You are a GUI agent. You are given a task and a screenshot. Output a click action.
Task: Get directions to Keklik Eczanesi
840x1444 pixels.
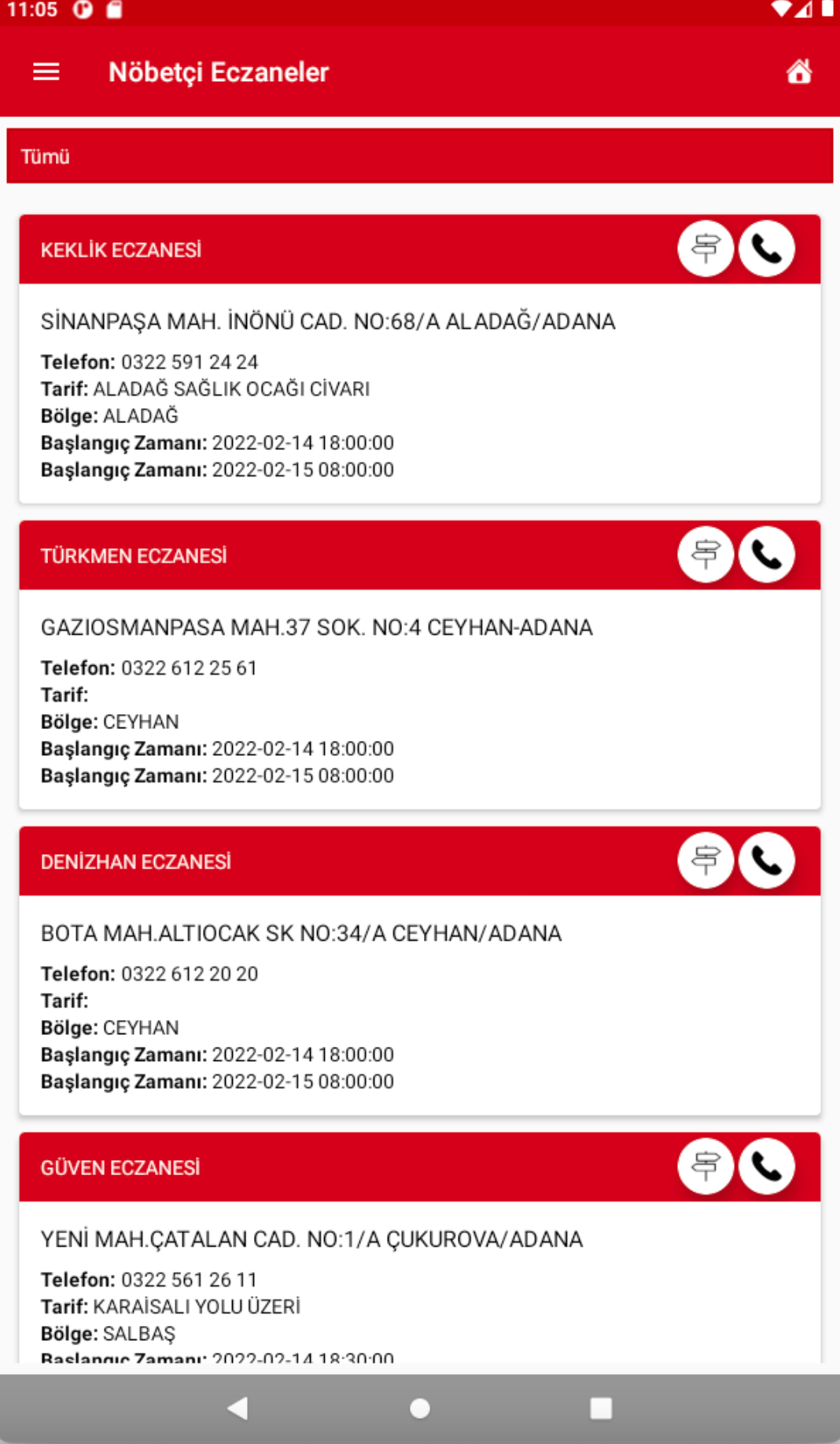click(x=706, y=249)
